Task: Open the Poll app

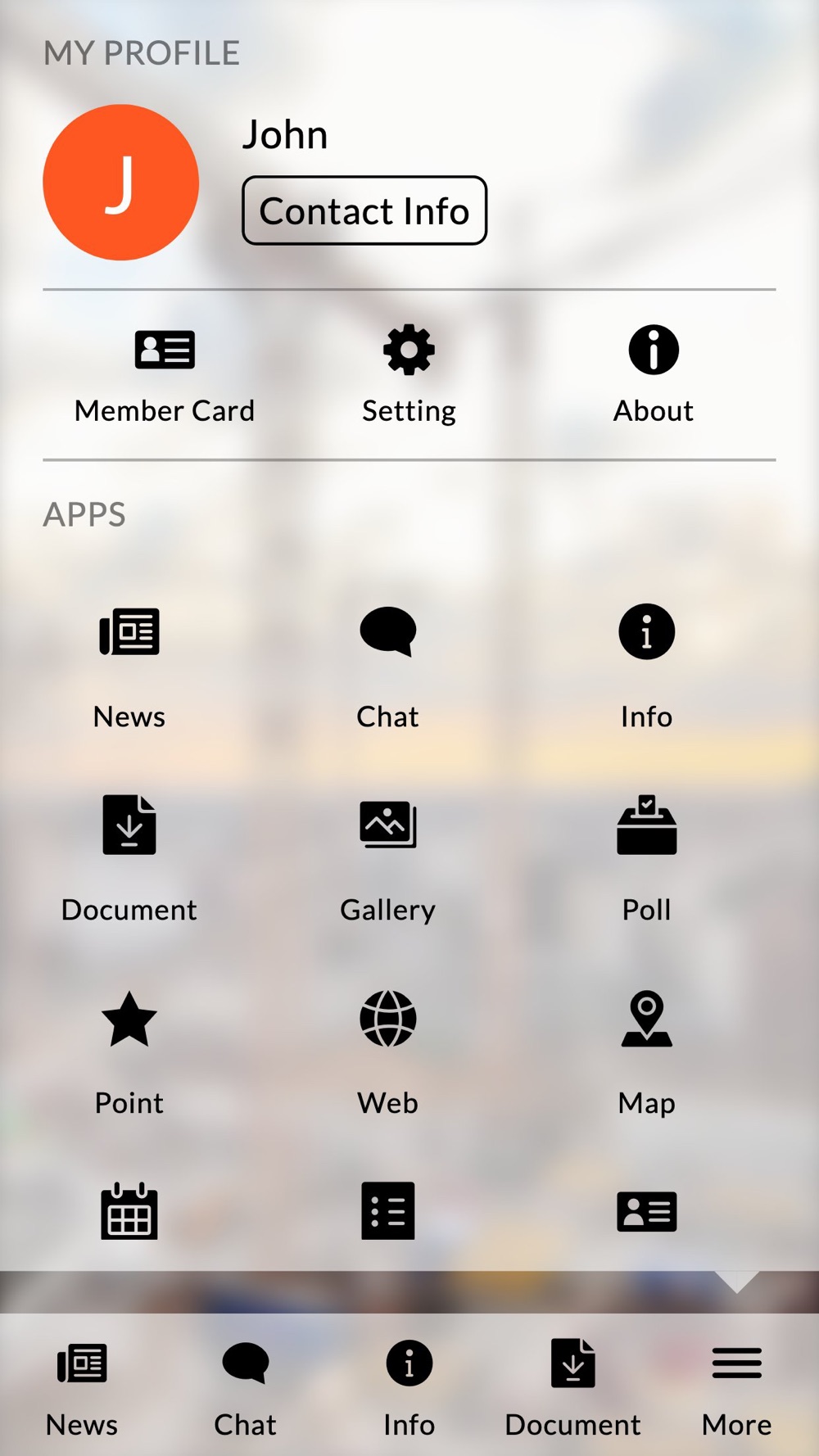Action: pos(647,860)
